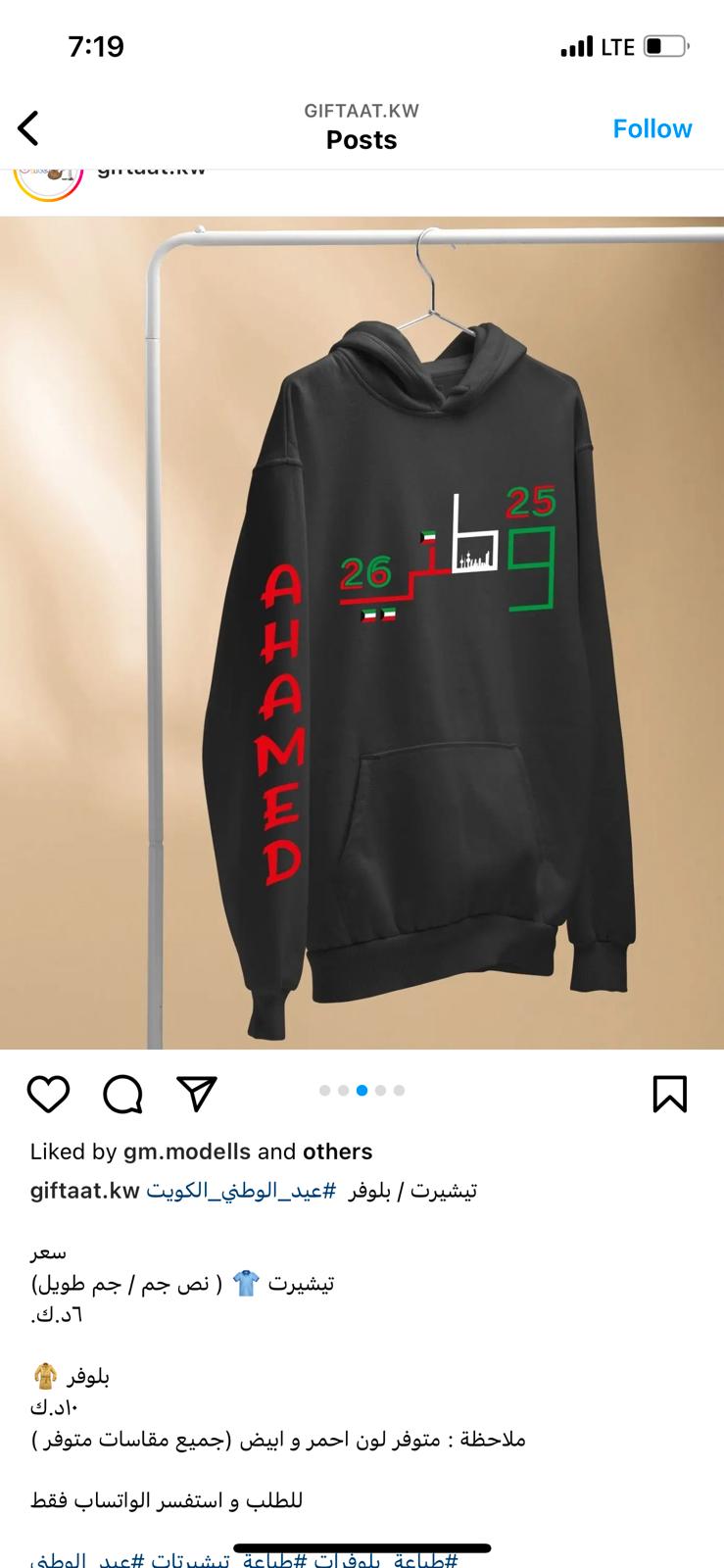Open the comments on this post
724x1568 pixels.
click(122, 1094)
